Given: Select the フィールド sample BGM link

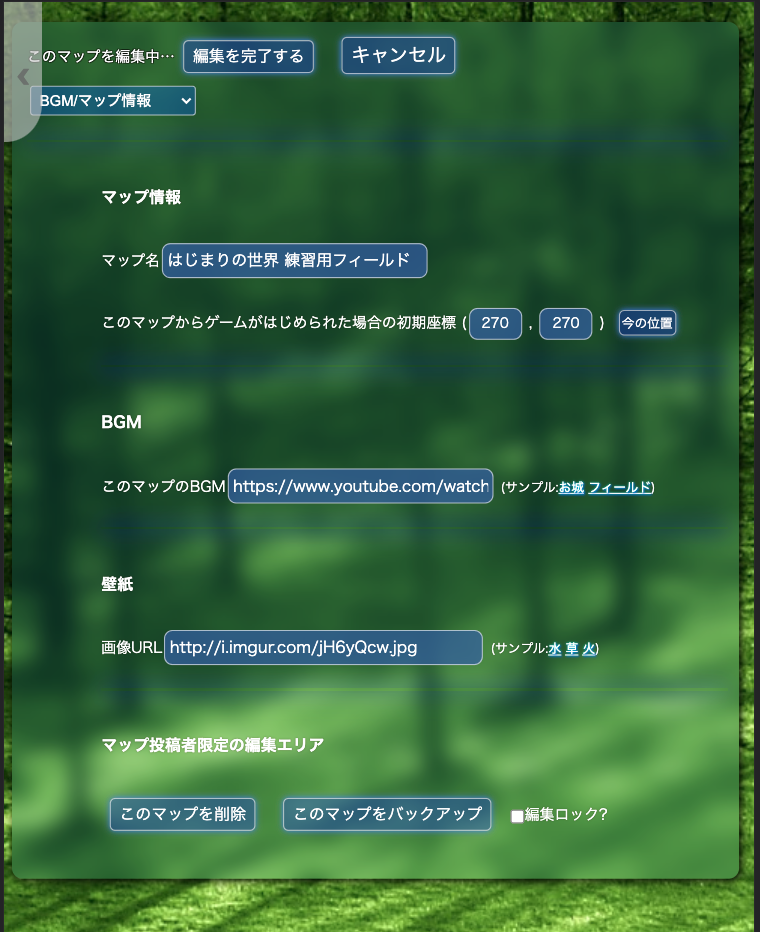Looking at the screenshot, I should tap(619, 487).
